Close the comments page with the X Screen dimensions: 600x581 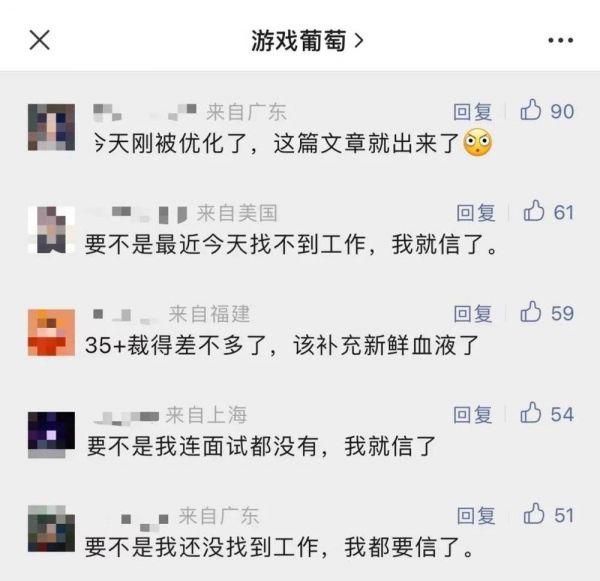40,40
